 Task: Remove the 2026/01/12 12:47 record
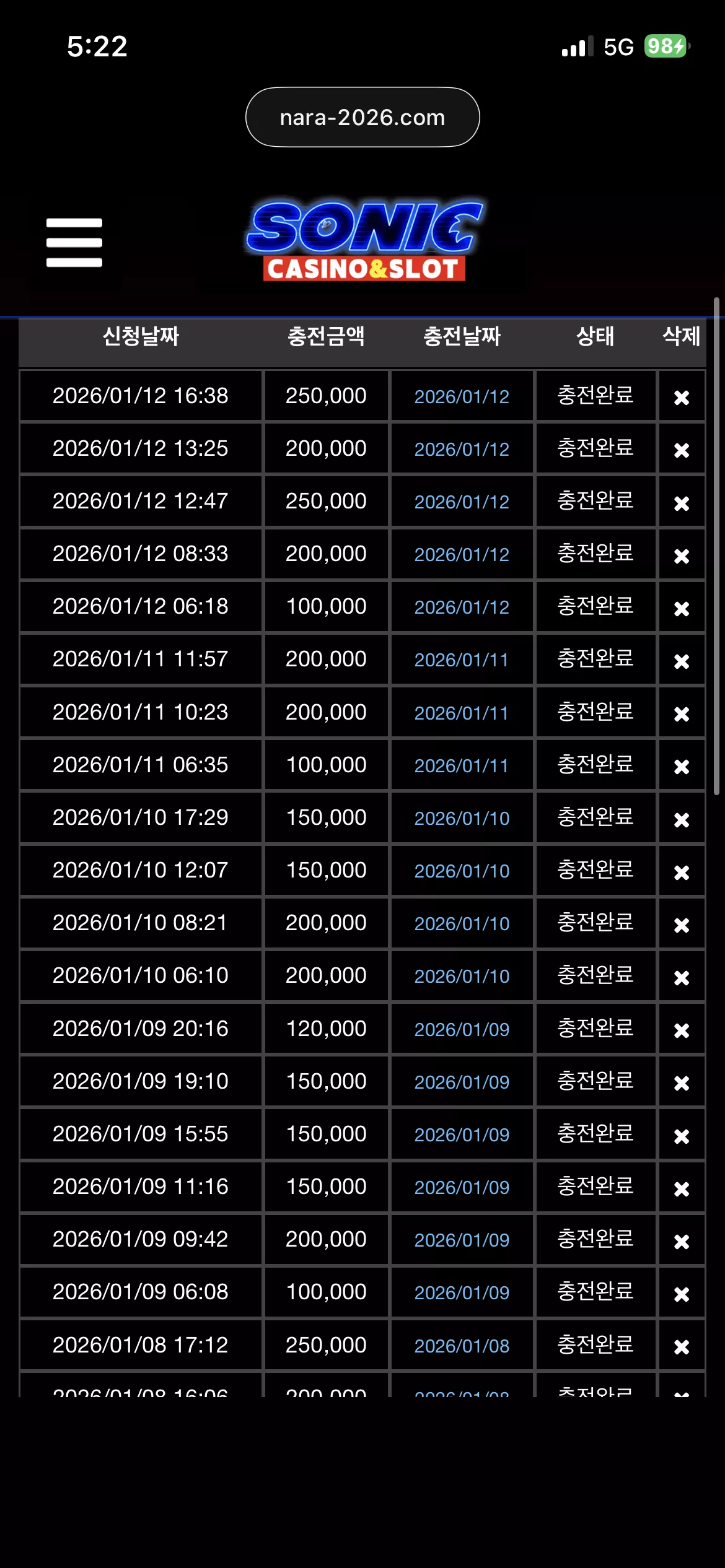point(682,503)
